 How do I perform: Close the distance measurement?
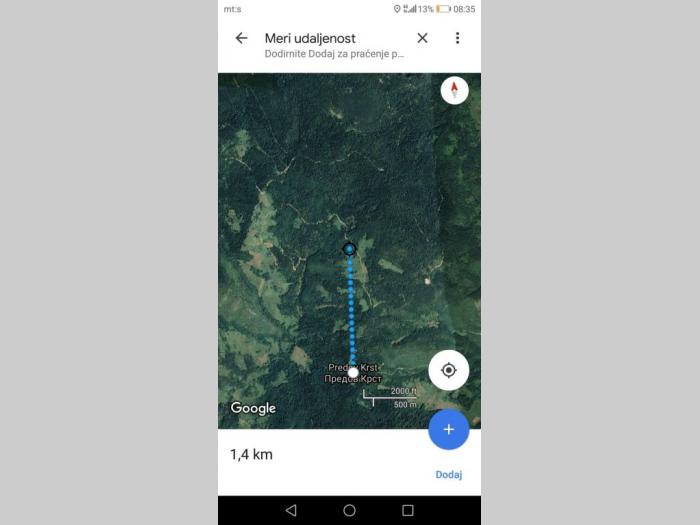pyautogui.click(x=422, y=38)
